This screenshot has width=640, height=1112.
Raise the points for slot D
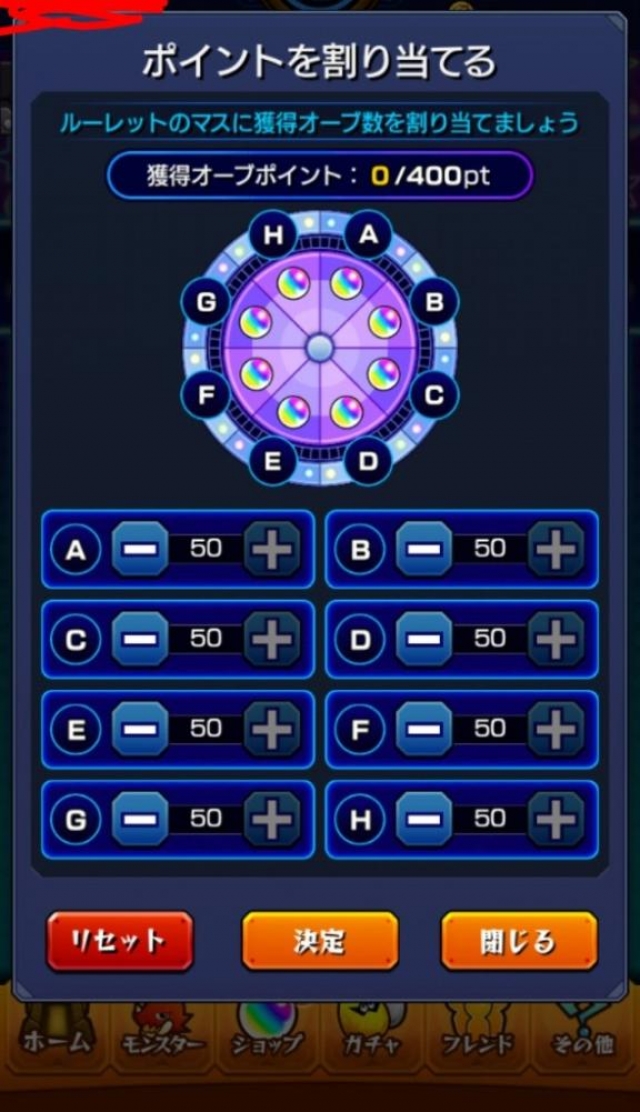pos(556,639)
